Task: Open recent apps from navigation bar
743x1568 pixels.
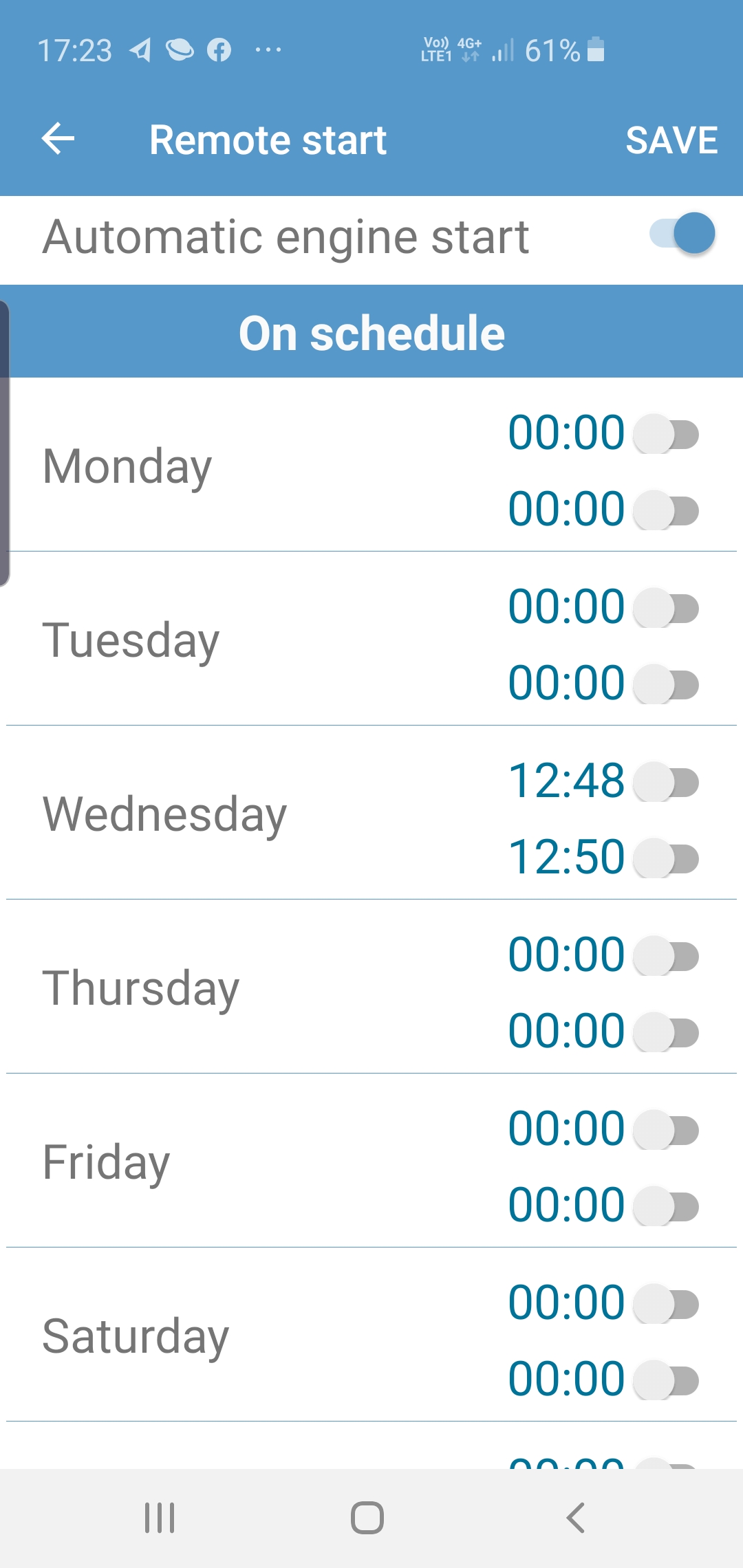Action: coord(160,1518)
